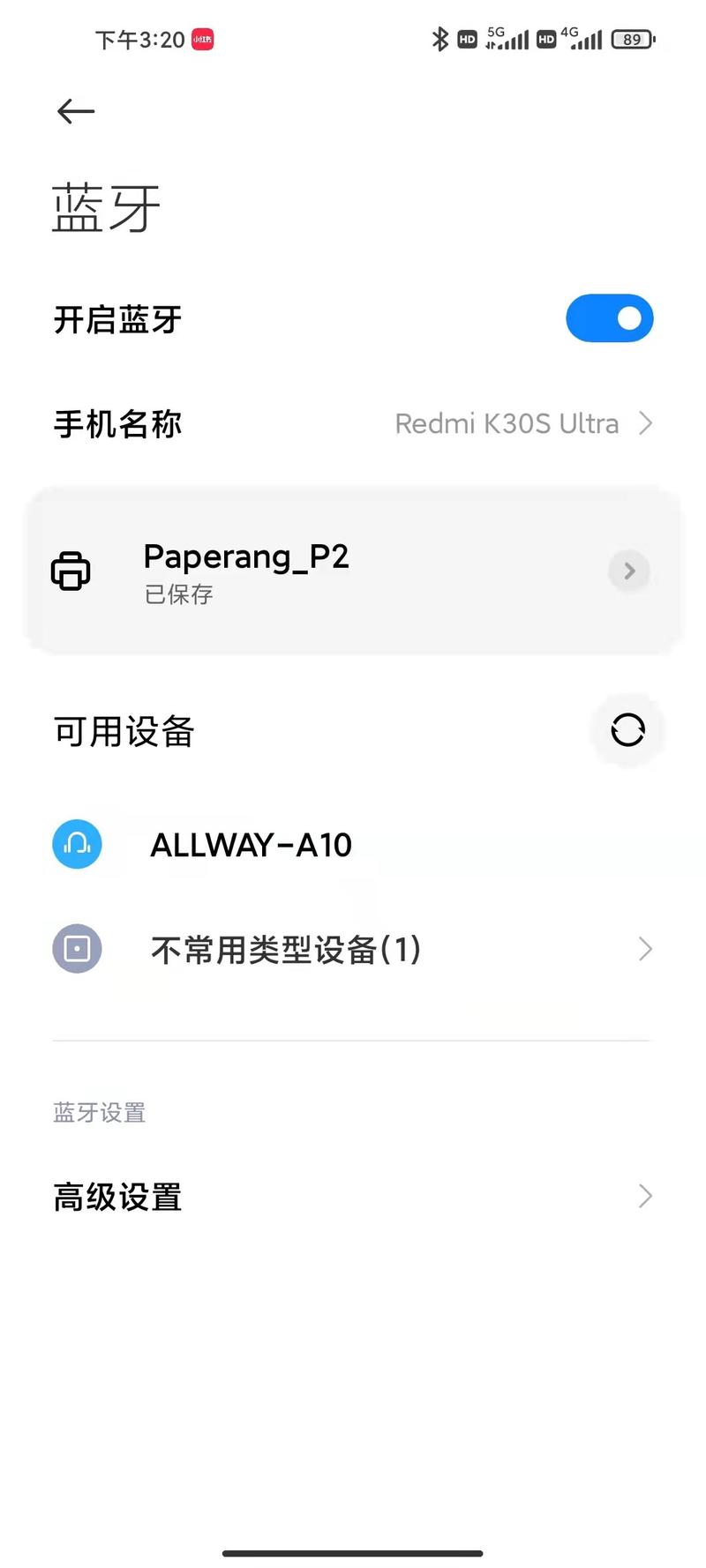Image resolution: width=706 pixels, height=1568 pixels.
Task: Pair with ALLWAY-A10 headset
Action: coord(252,845)
